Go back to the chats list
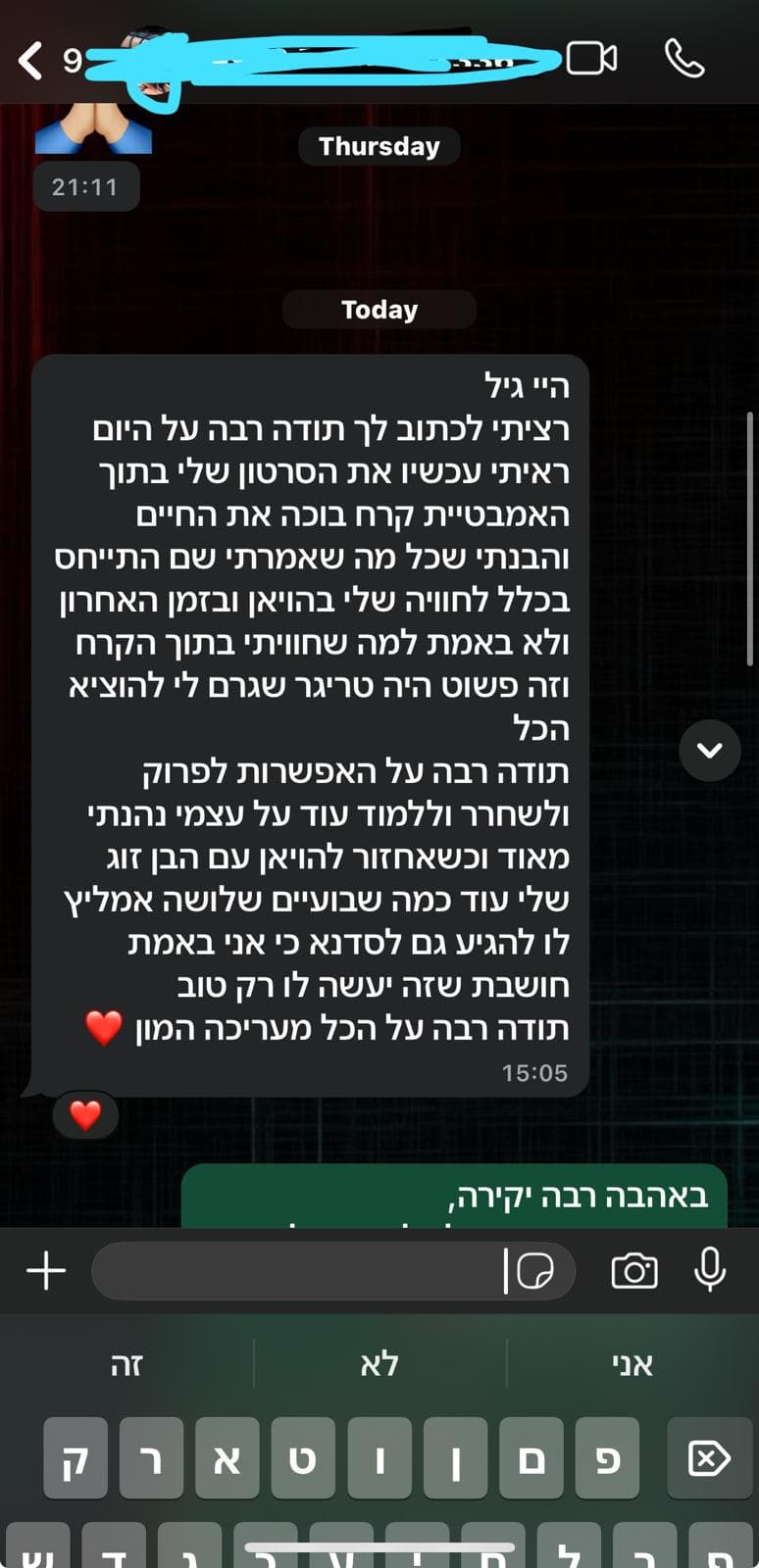This screenshot has width=759, height=1568. [31, 61]
